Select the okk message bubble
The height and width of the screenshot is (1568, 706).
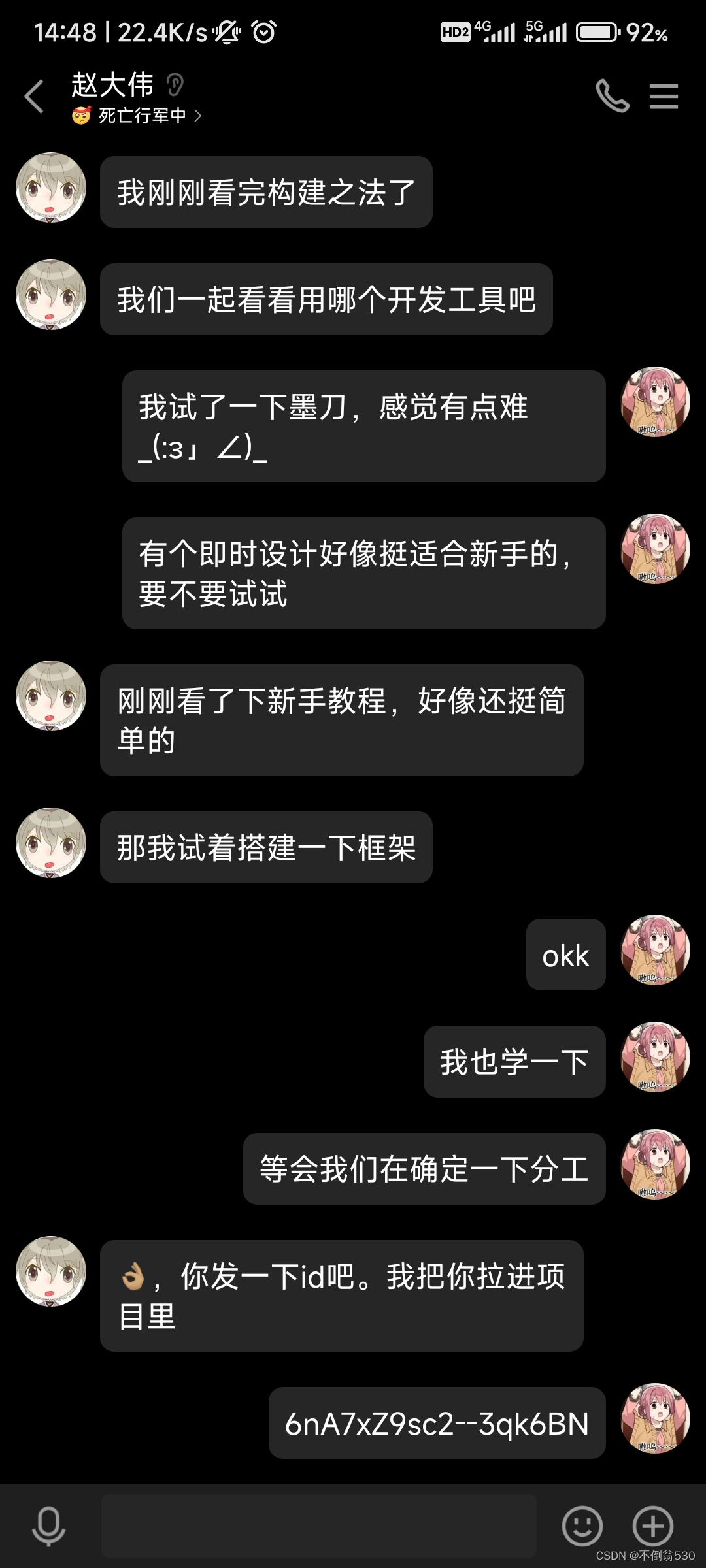point(565,955)
